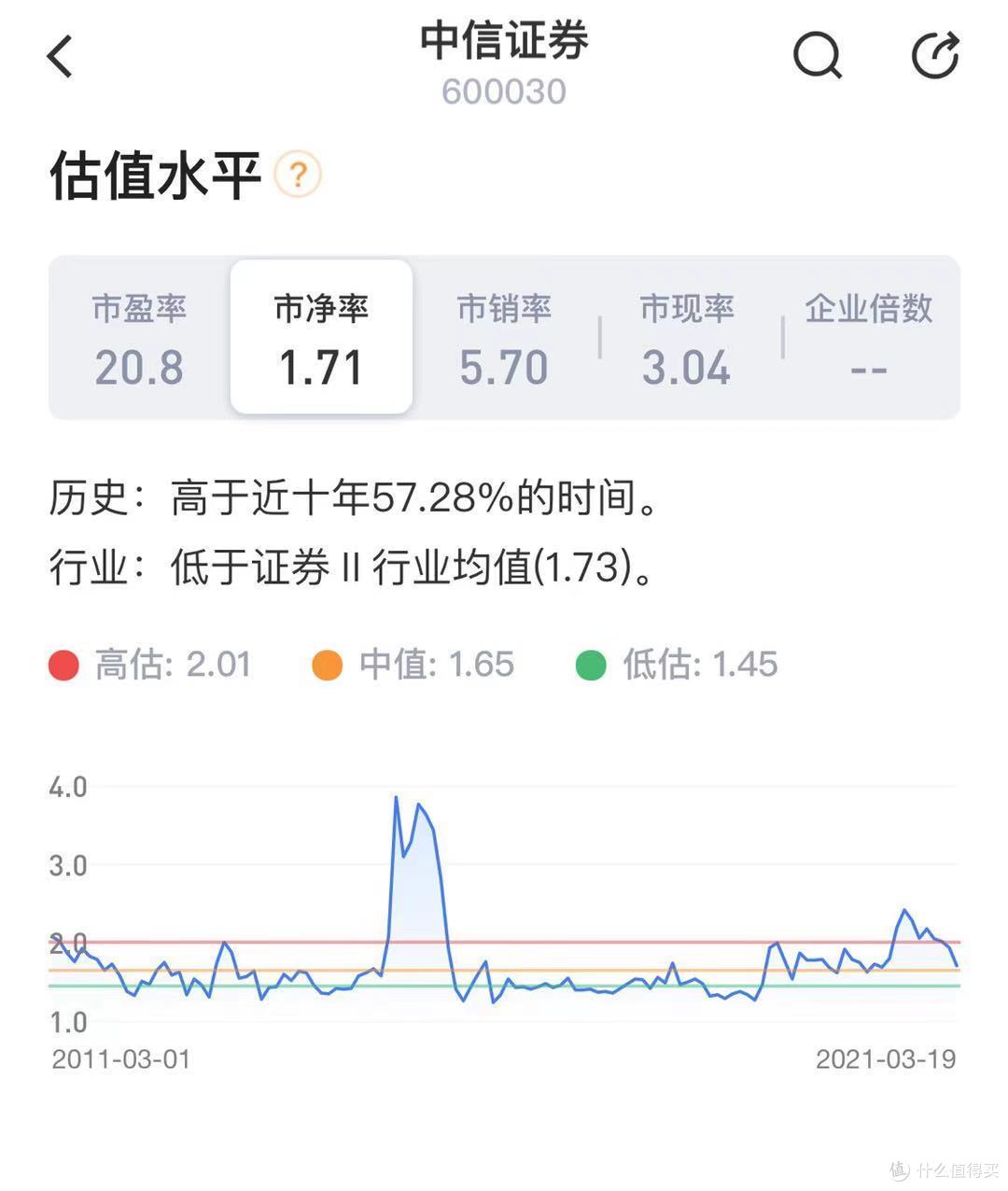Switch to 市现率 metric
Screen dimensions: 1008x1191
[686, 338]
